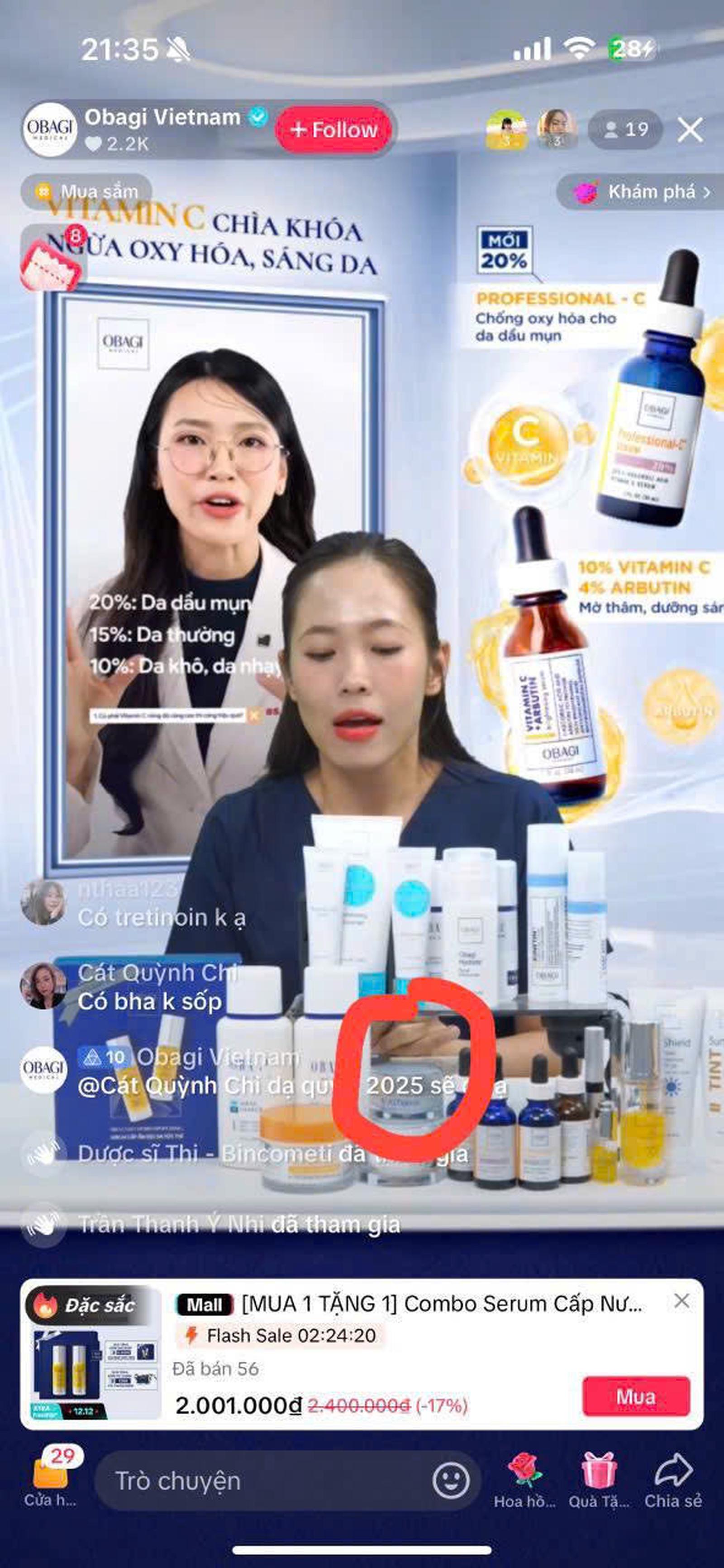Image resolution: width=724 pixels, height=1568 pixels.
Task: View Cát Quỳnh Chi's comment profile
Action: [x=43, y=985]
